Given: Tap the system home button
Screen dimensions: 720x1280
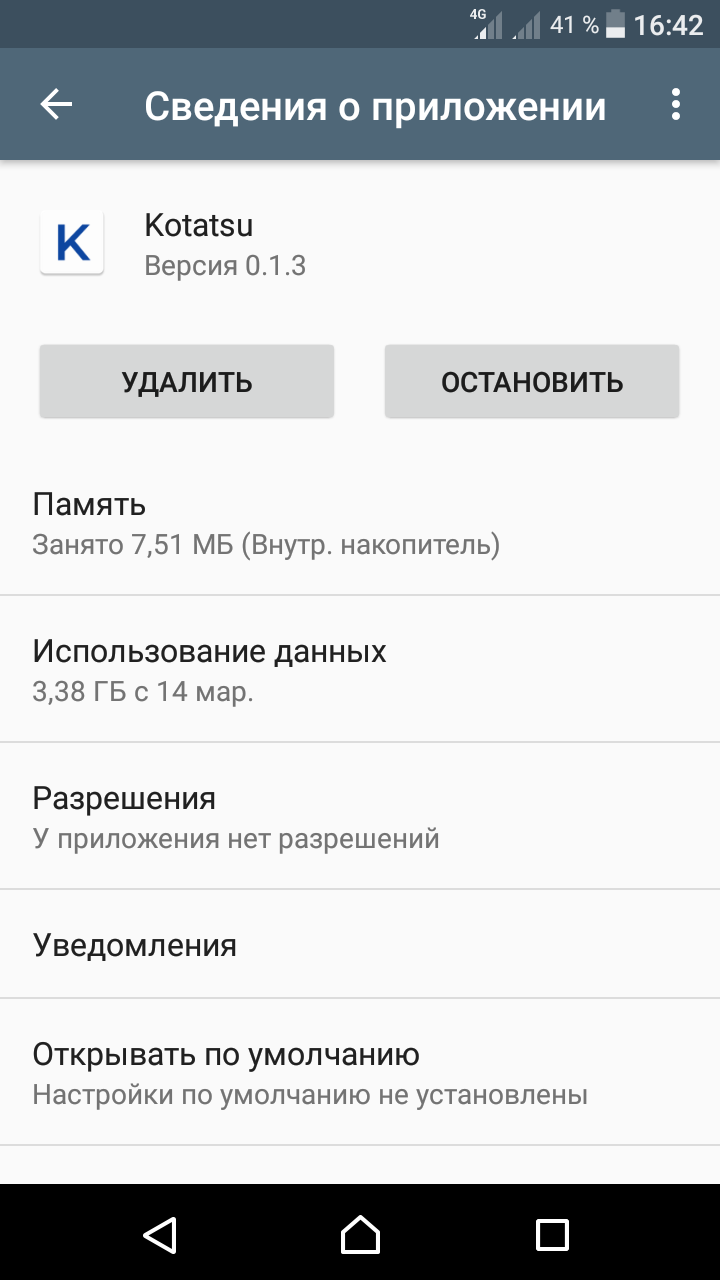Looking at the screenshot, I should click(x=360, y=1234).
